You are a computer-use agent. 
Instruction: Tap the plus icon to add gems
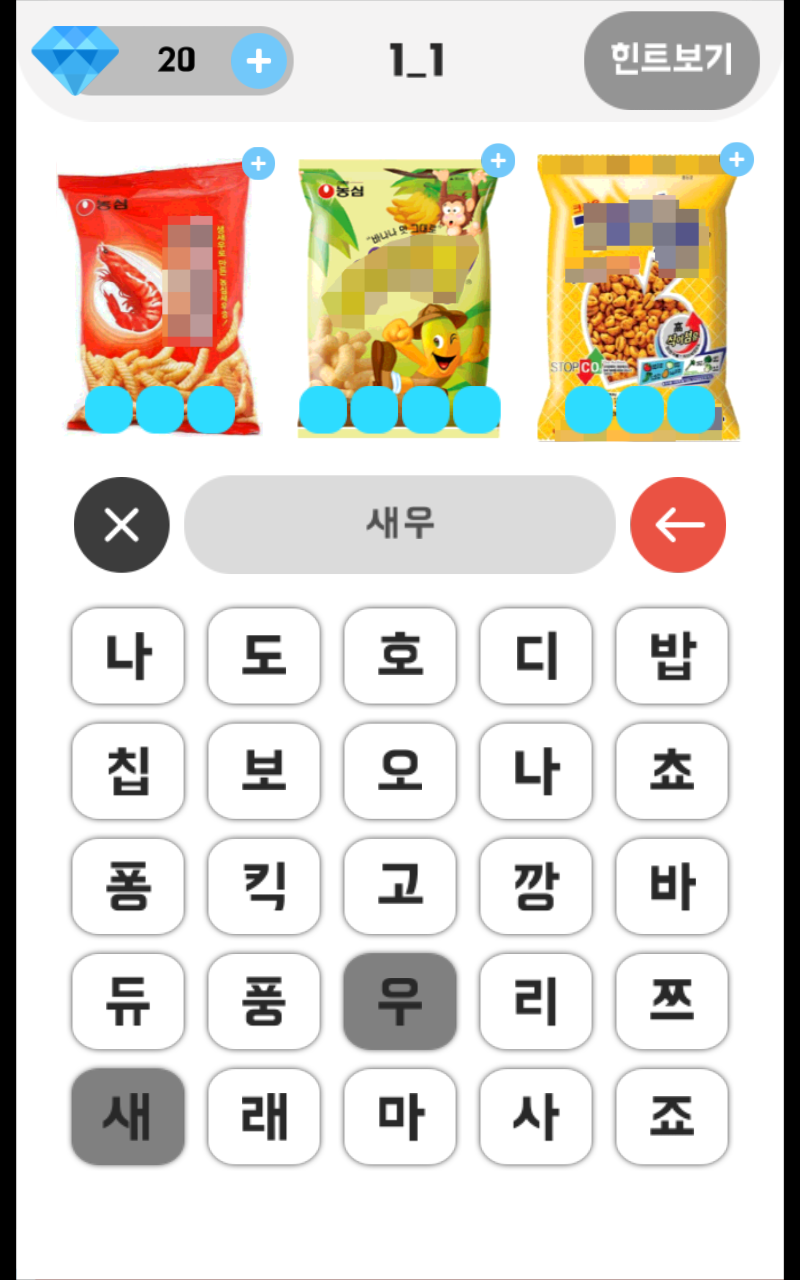tap(258, 60)
